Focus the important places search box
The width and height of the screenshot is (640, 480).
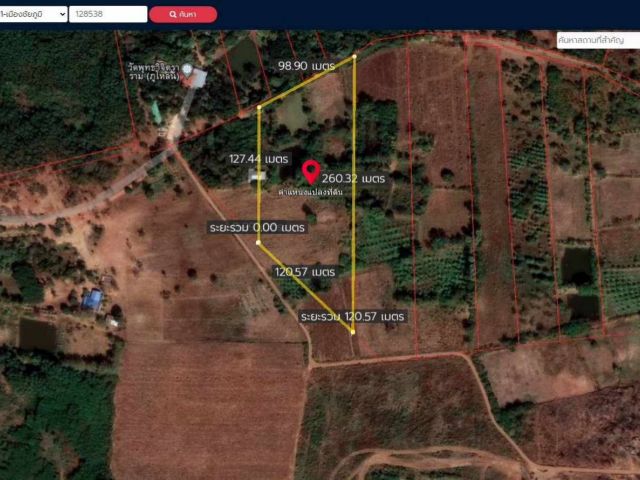point(597,39)
